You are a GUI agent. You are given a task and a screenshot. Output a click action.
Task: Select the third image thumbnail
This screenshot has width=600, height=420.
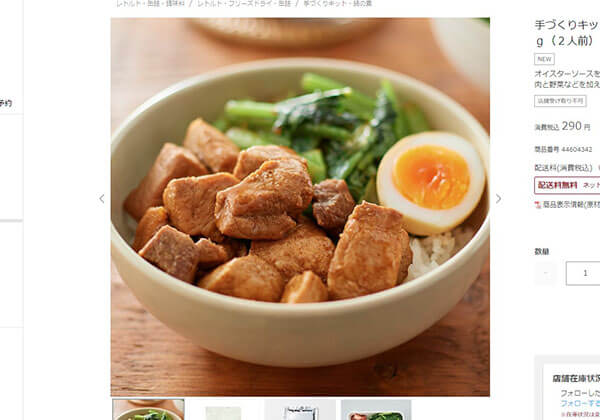pos(300,410)
